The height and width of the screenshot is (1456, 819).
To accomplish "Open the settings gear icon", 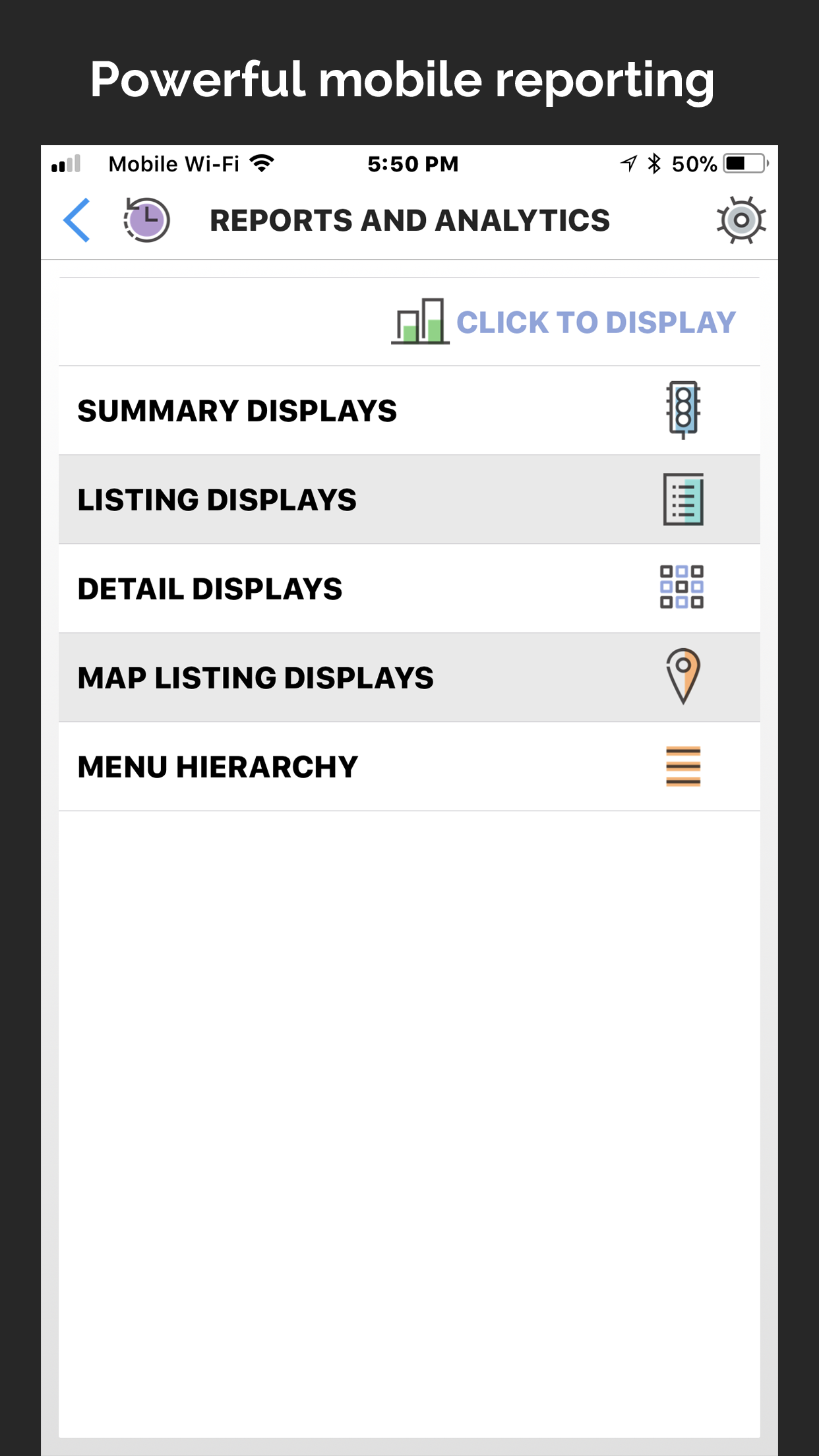I will 742,221.
